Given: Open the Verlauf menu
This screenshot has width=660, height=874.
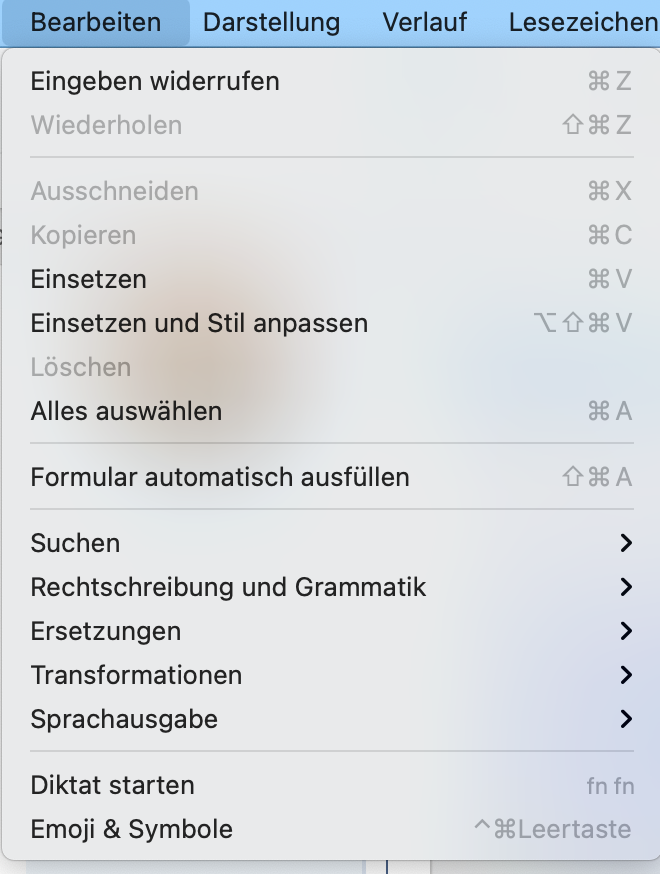Looking at the screenshot, I should [424, 22].
